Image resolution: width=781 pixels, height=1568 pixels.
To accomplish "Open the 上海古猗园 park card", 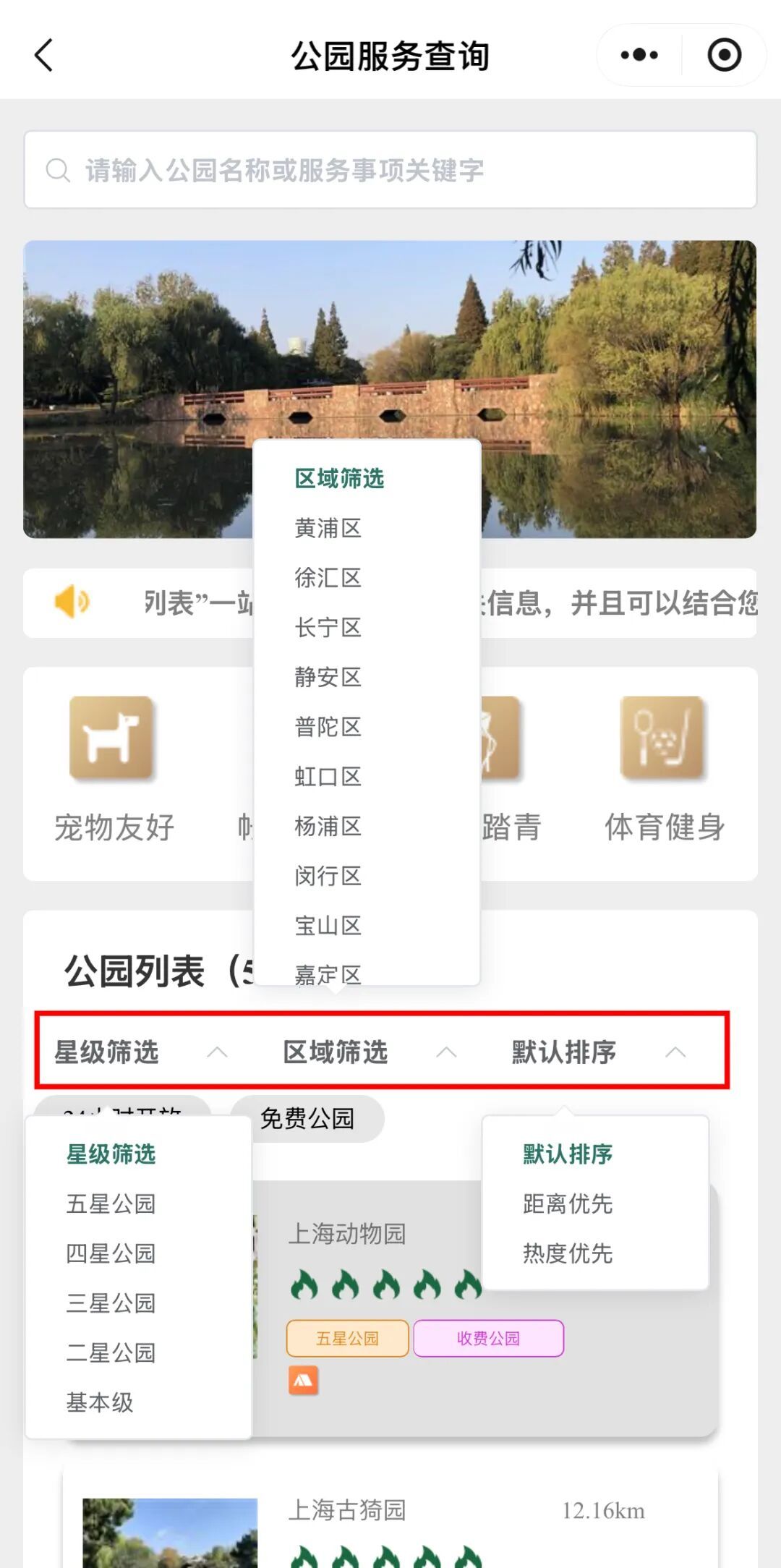I will coord(390,1519).
